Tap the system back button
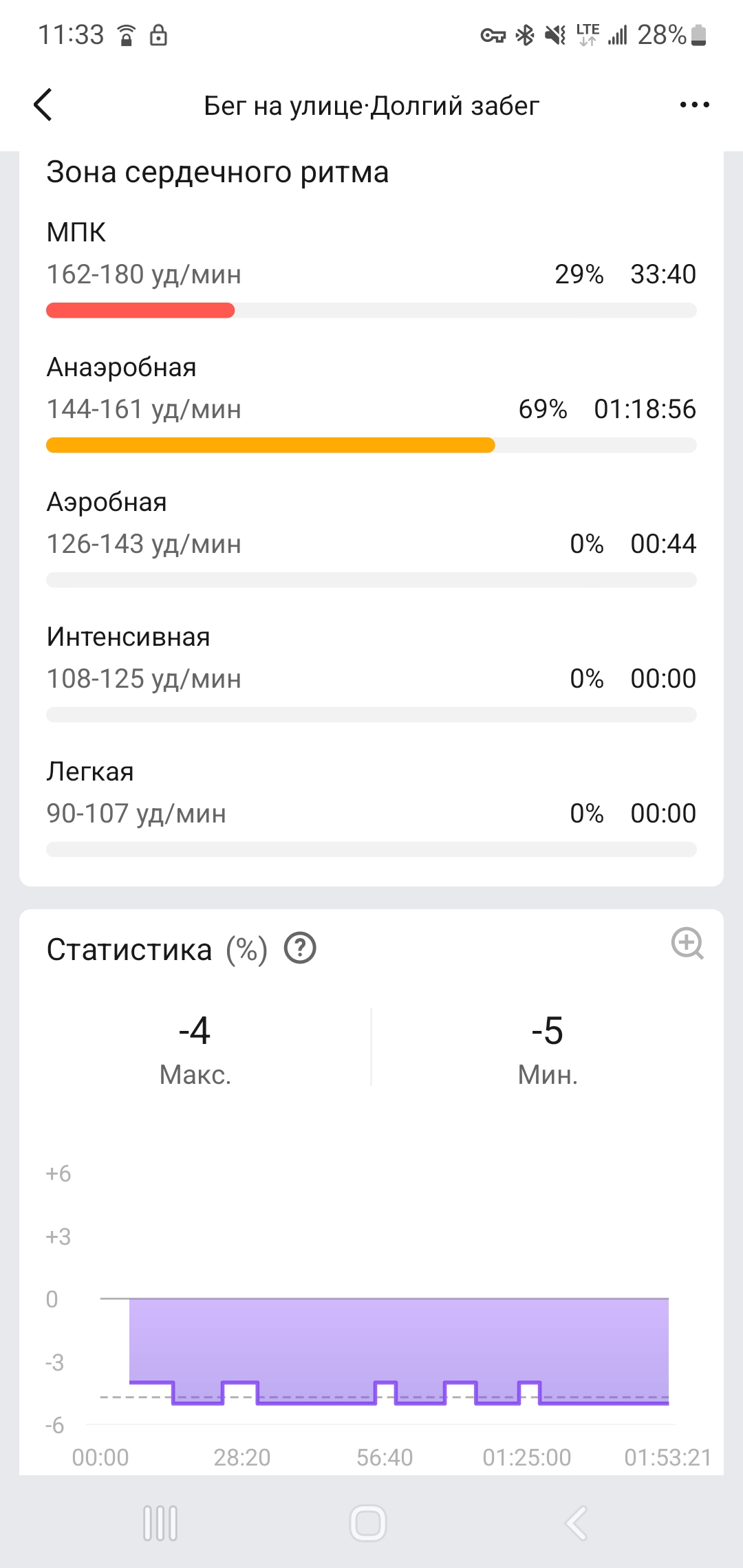This screenshot has height=1568, width=743. [x=577, y=1523]
